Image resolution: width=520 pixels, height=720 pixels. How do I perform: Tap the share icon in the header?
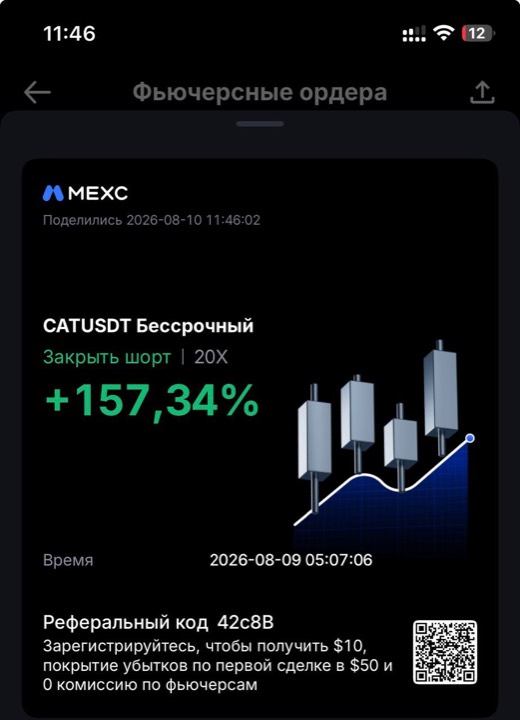[x=482, y=92]
